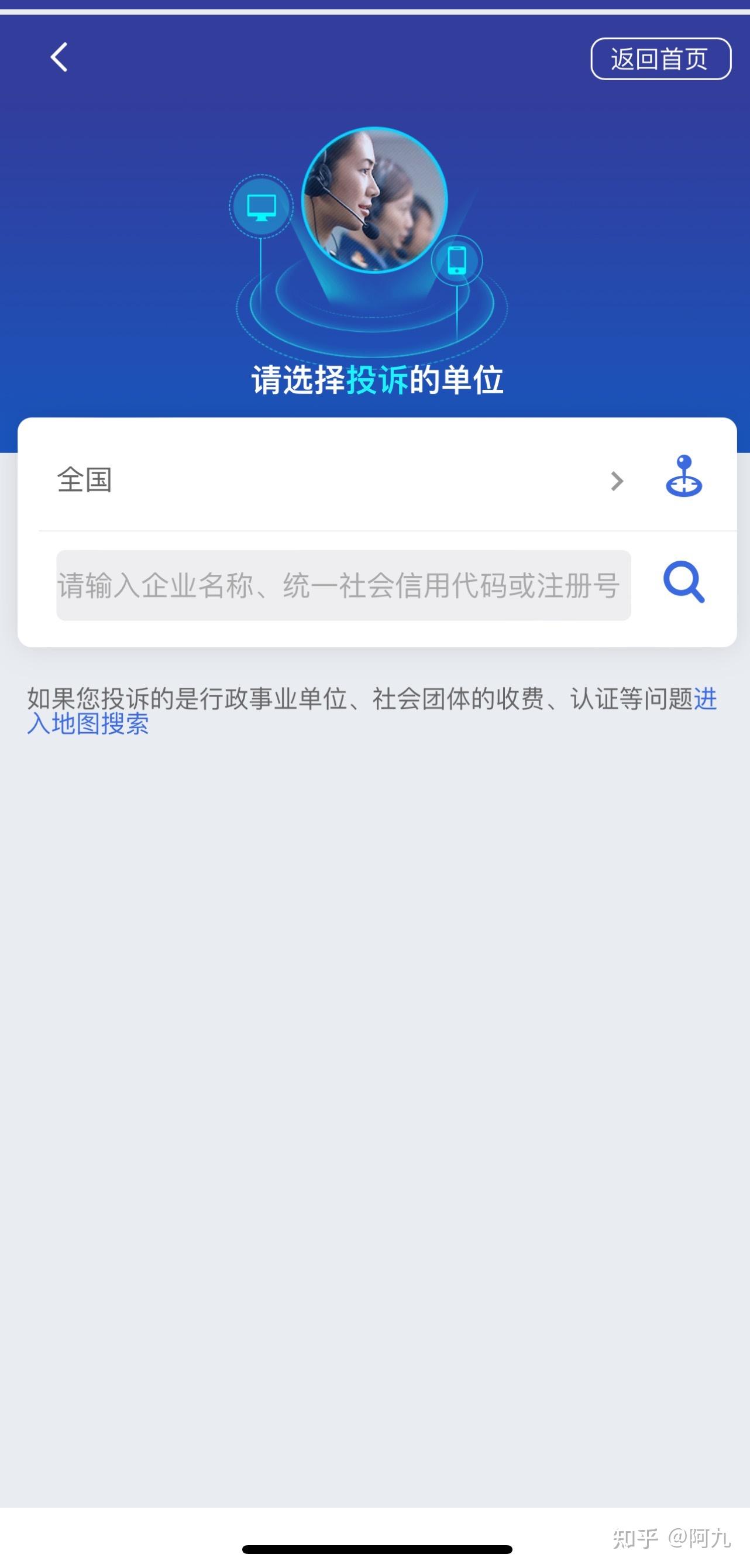Tap the back arrow at top left
Image resolution: width=750 pixels, height=1568 pixels.
click(58, 58)
